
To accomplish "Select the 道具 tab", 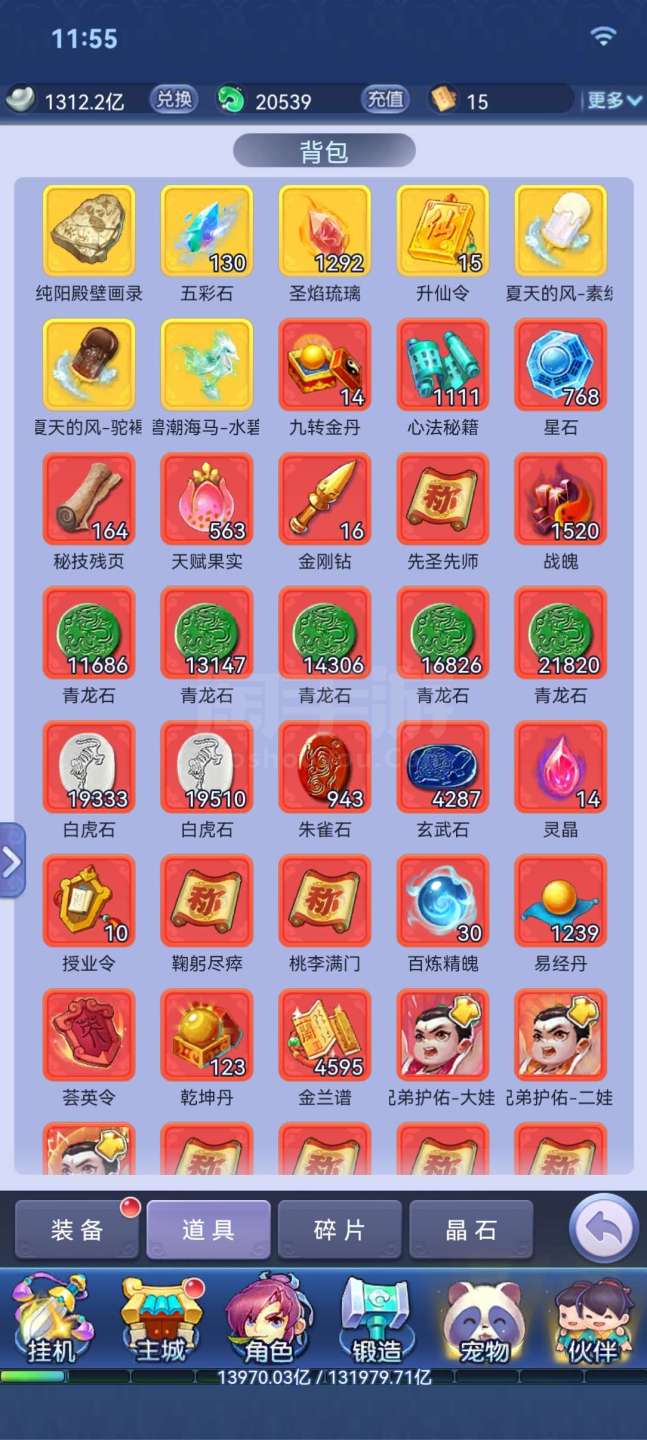I will (x=208, y=1230).
